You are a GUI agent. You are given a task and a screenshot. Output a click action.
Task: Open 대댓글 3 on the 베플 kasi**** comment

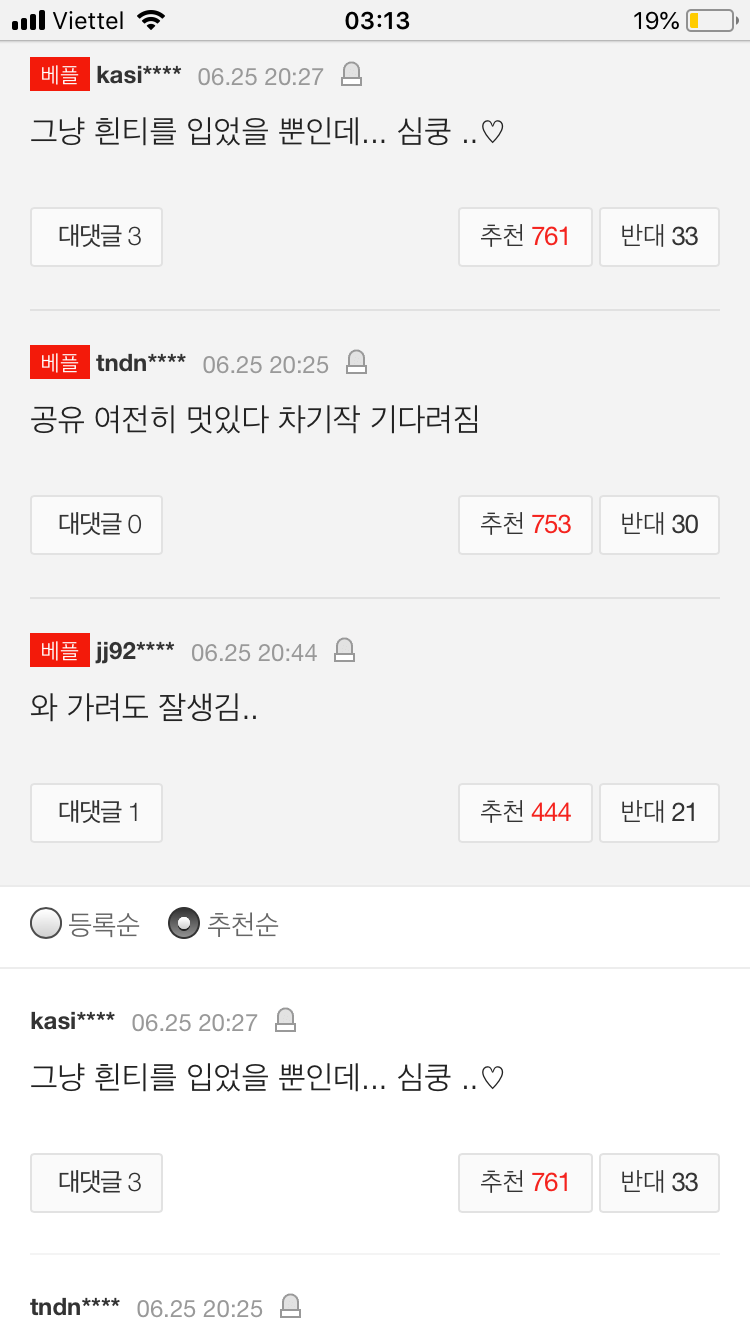pos(97,237)
